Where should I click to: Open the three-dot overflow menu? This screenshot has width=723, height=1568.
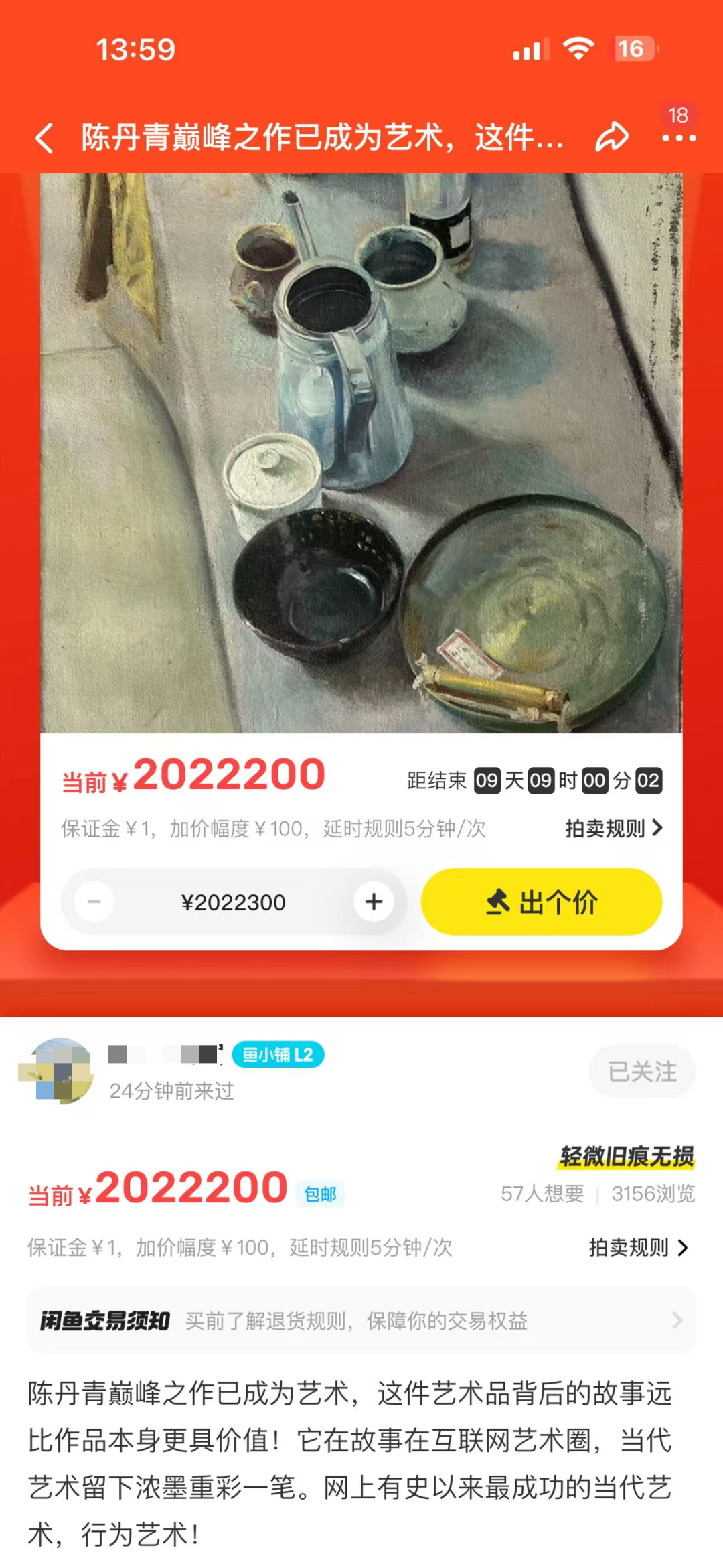pyautogui.click(x=679, y=138)
